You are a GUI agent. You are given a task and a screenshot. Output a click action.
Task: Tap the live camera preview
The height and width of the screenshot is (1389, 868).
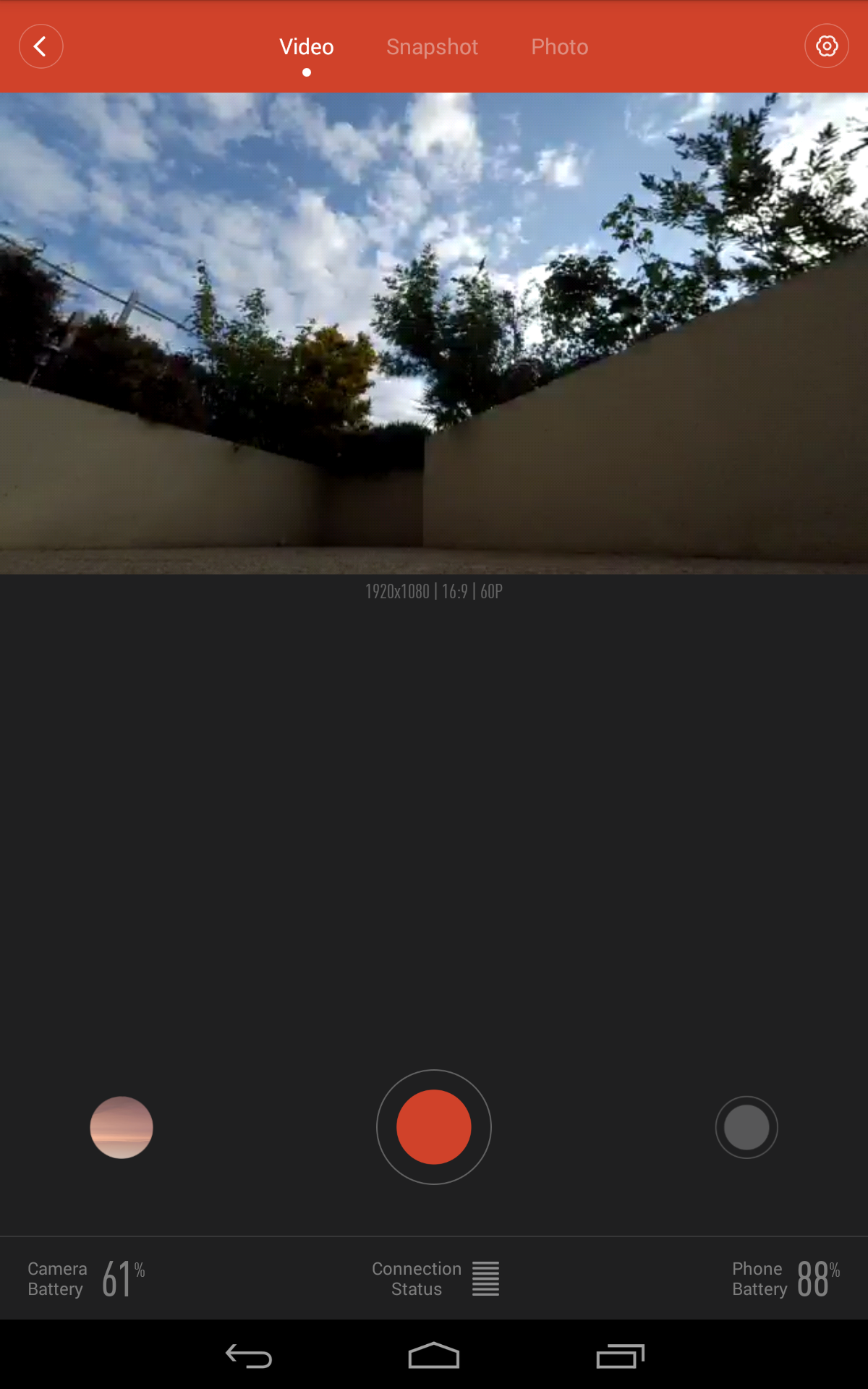coord(434,334)
